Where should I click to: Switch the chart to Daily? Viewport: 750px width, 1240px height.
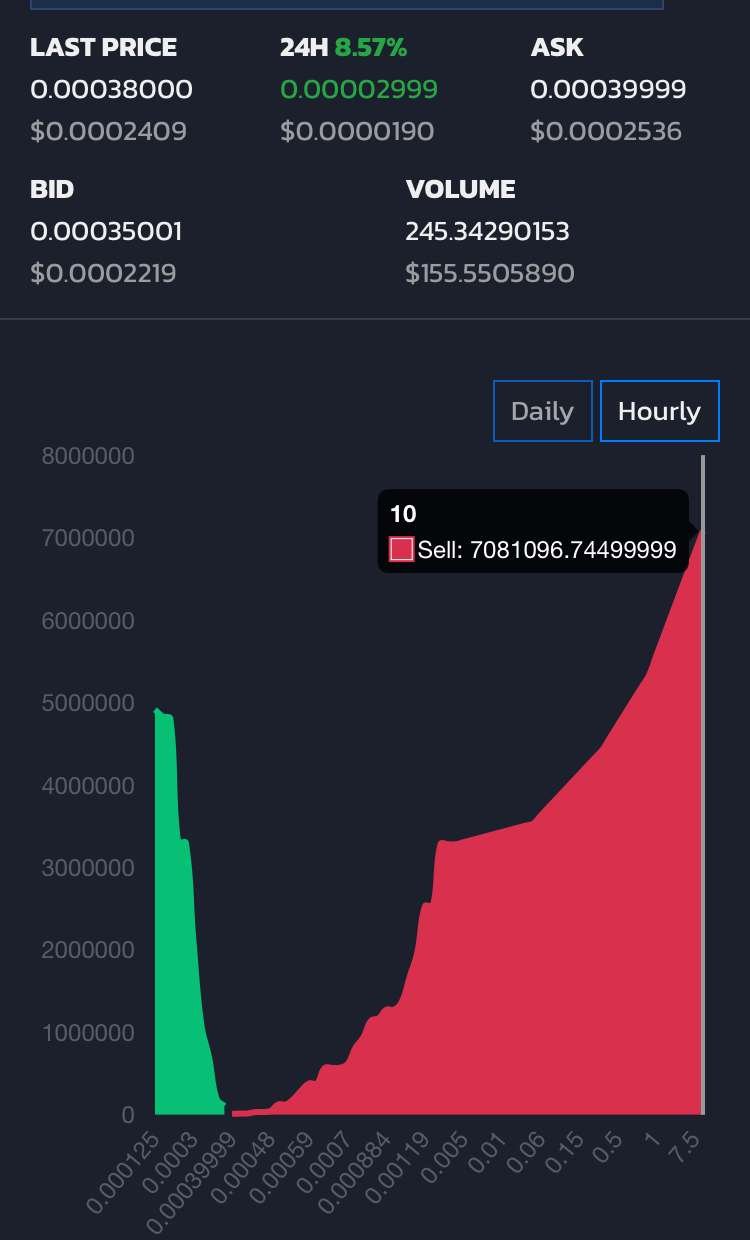[x=542, y=411]
